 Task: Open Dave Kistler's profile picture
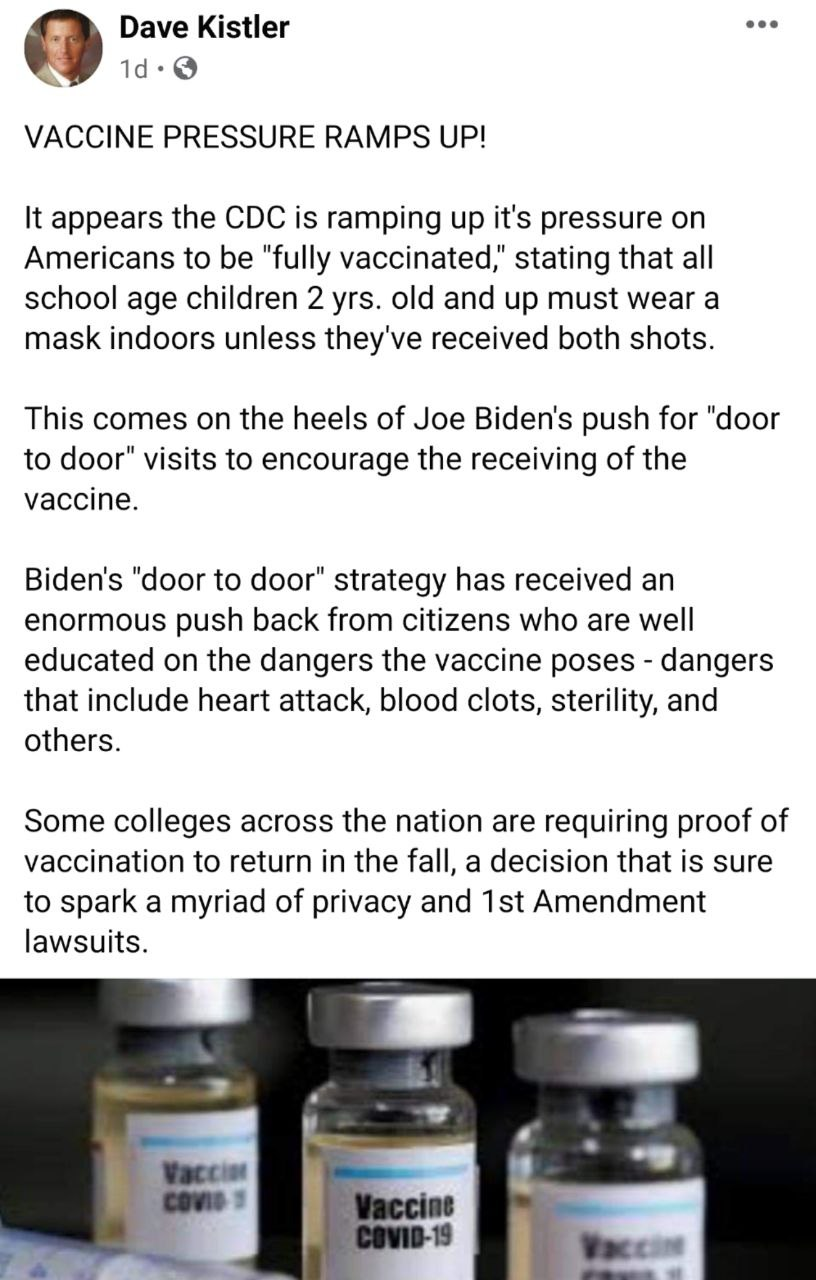[63, 49]
